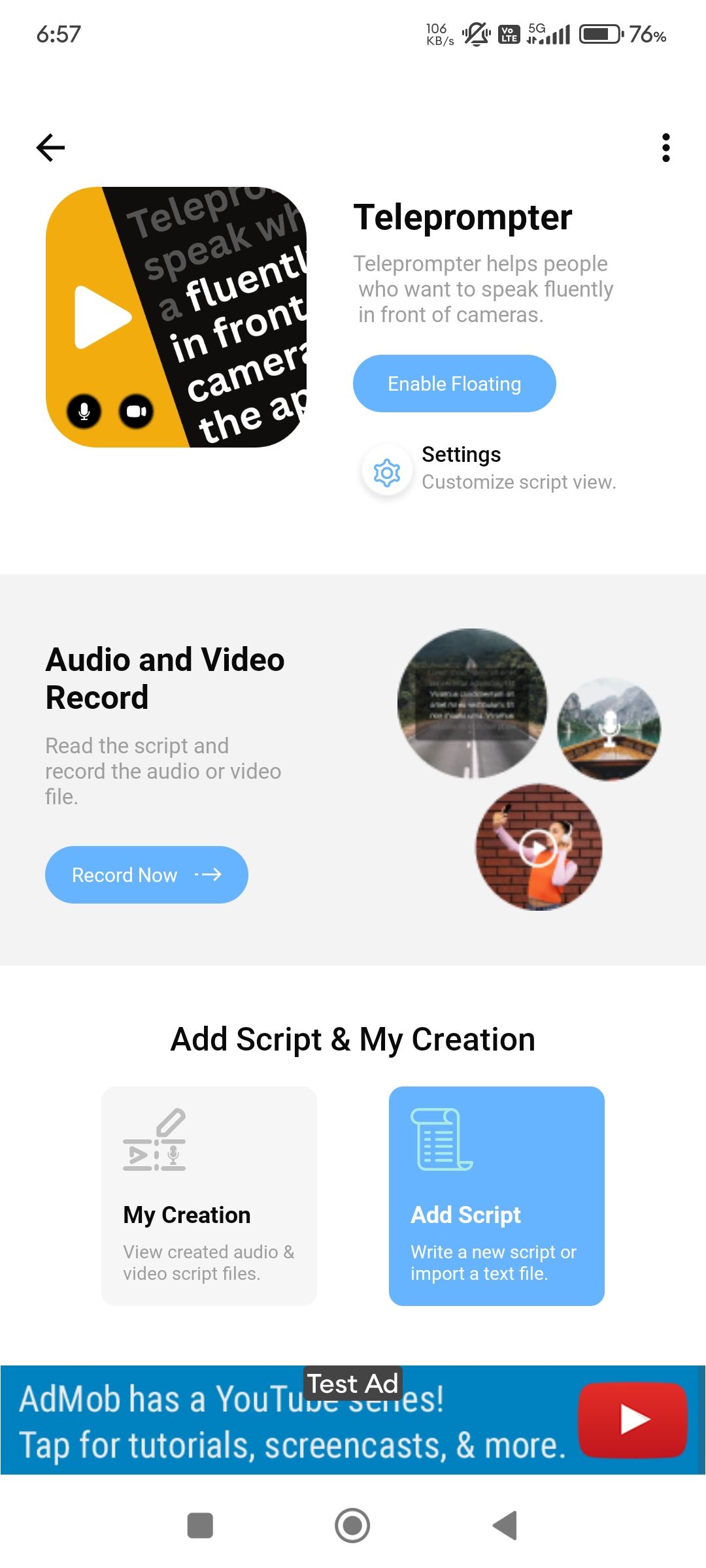Open the My Creation card
Screen dimensions: 706x1568
coord(209,1196)
